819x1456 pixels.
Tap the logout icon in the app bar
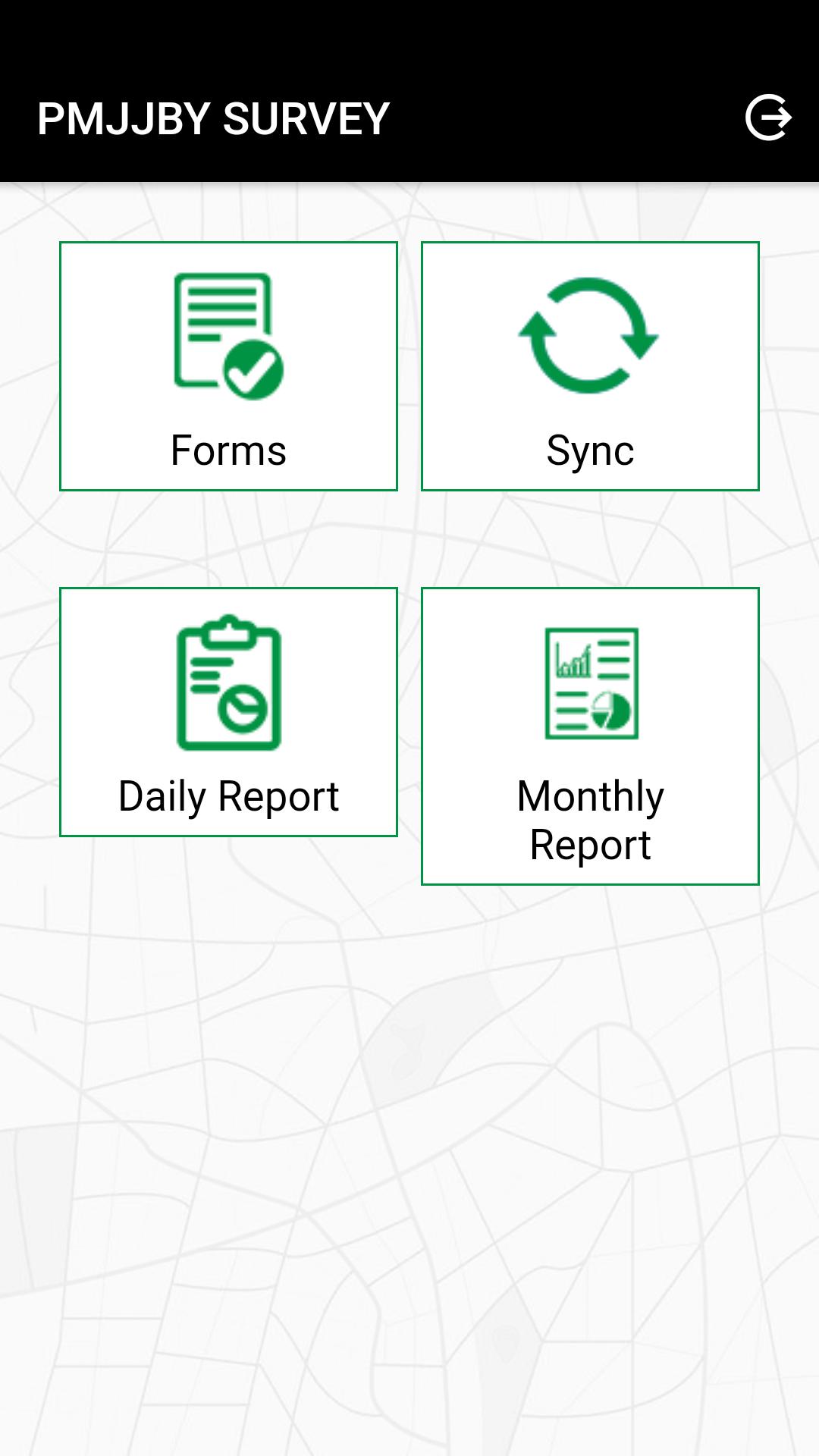point(767,118)
